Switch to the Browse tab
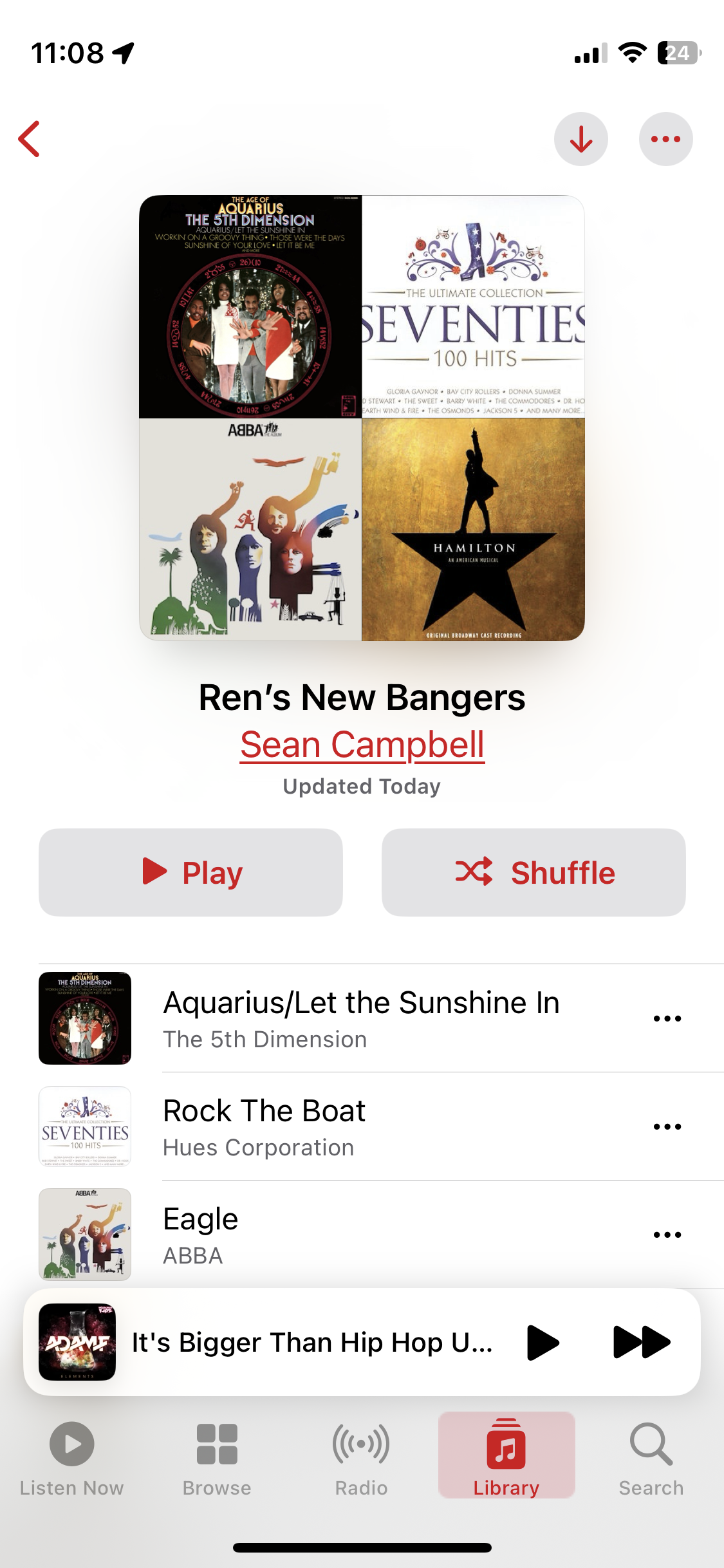The image size is (724, 1568). click(217, 1459)
